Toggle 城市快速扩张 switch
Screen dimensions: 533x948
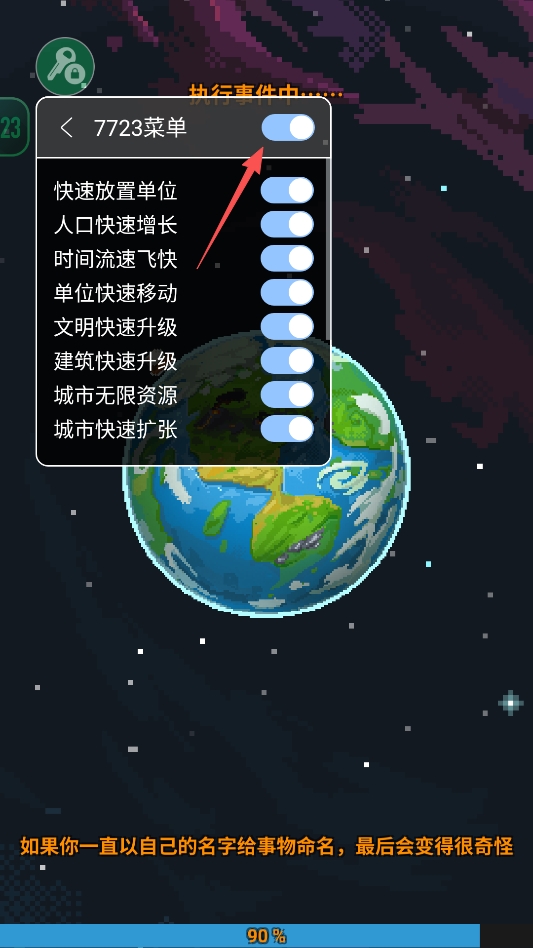coord(288,429)
